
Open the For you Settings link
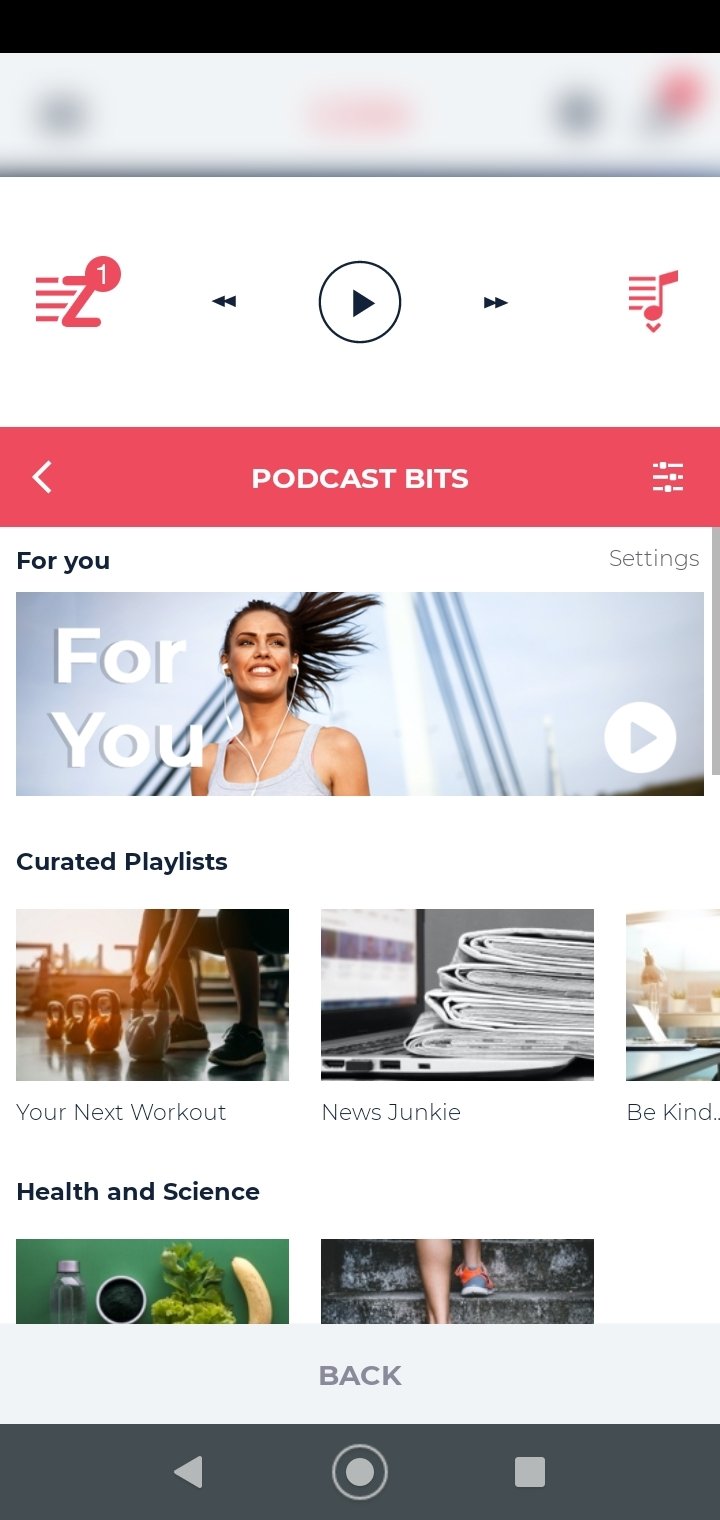(654, 558)
